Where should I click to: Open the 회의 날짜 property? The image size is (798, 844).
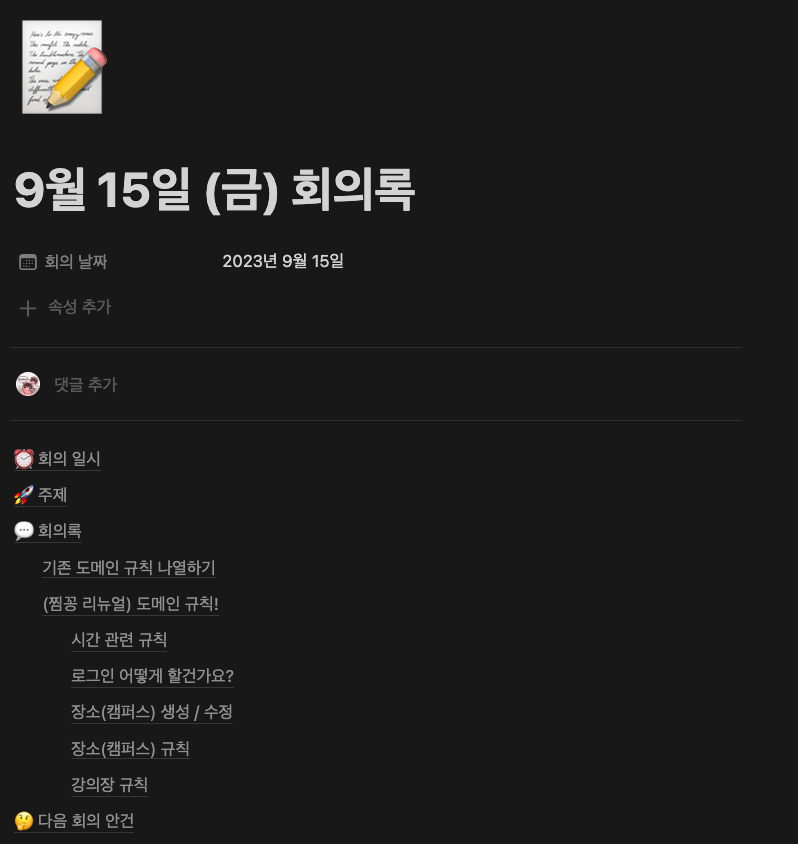pyautogui.click(x=75, y=262)
